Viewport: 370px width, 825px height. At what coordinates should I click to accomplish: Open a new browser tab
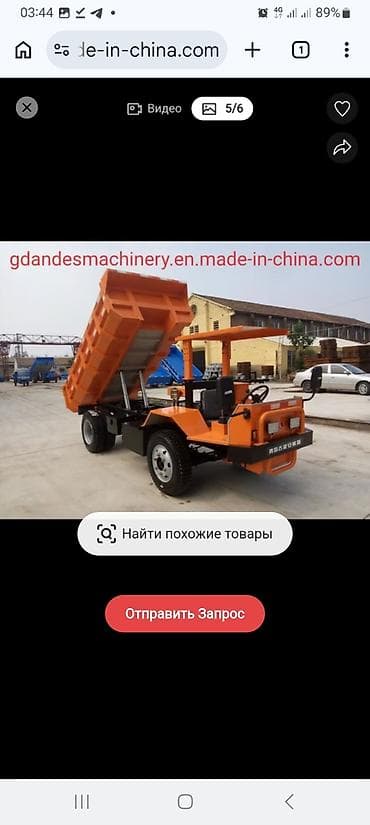tap(253, 50)
